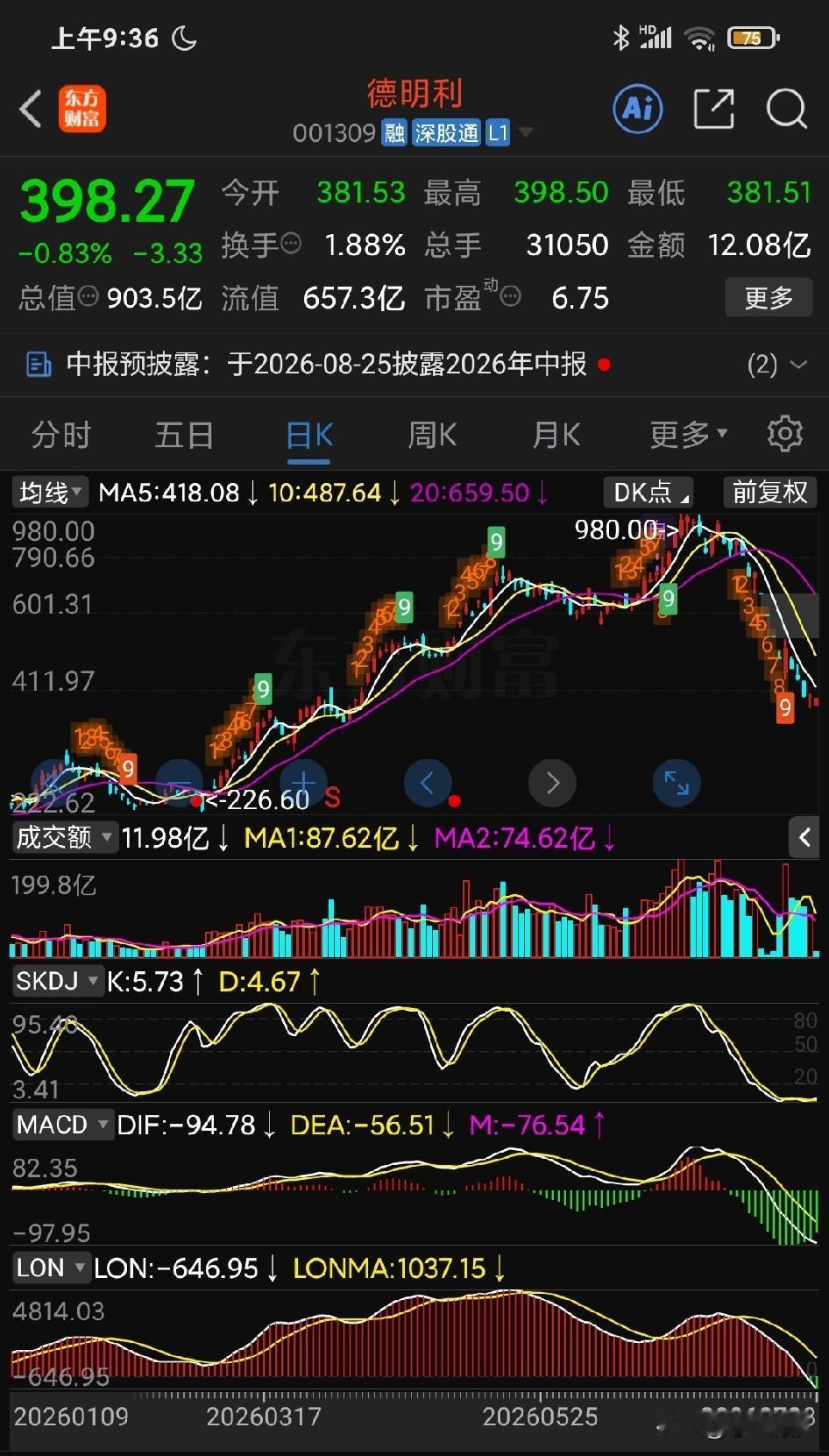
Task: Expand chart to fullscreen
Action: pyautogui.click(x=677, y=782)
